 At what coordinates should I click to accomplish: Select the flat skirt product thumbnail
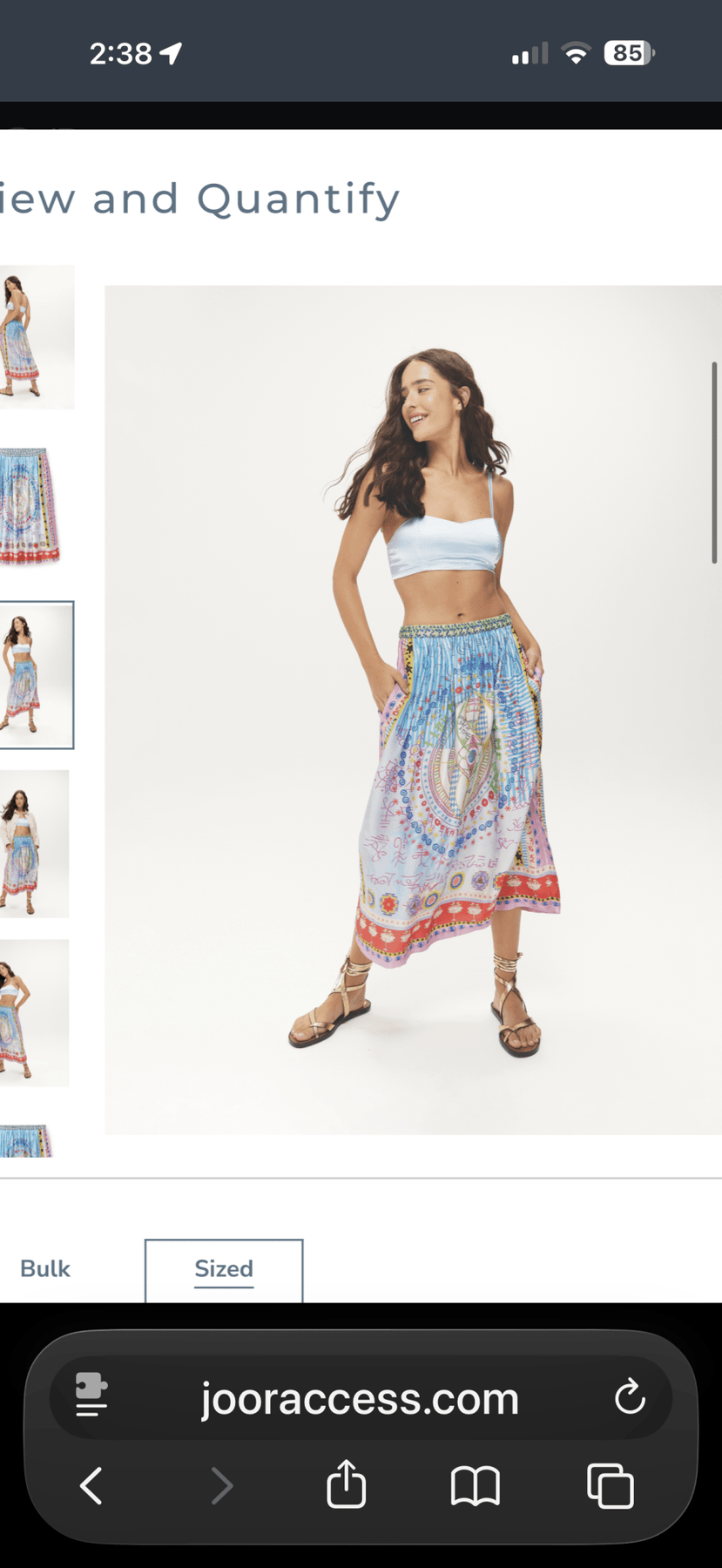(x=31, y=505)
